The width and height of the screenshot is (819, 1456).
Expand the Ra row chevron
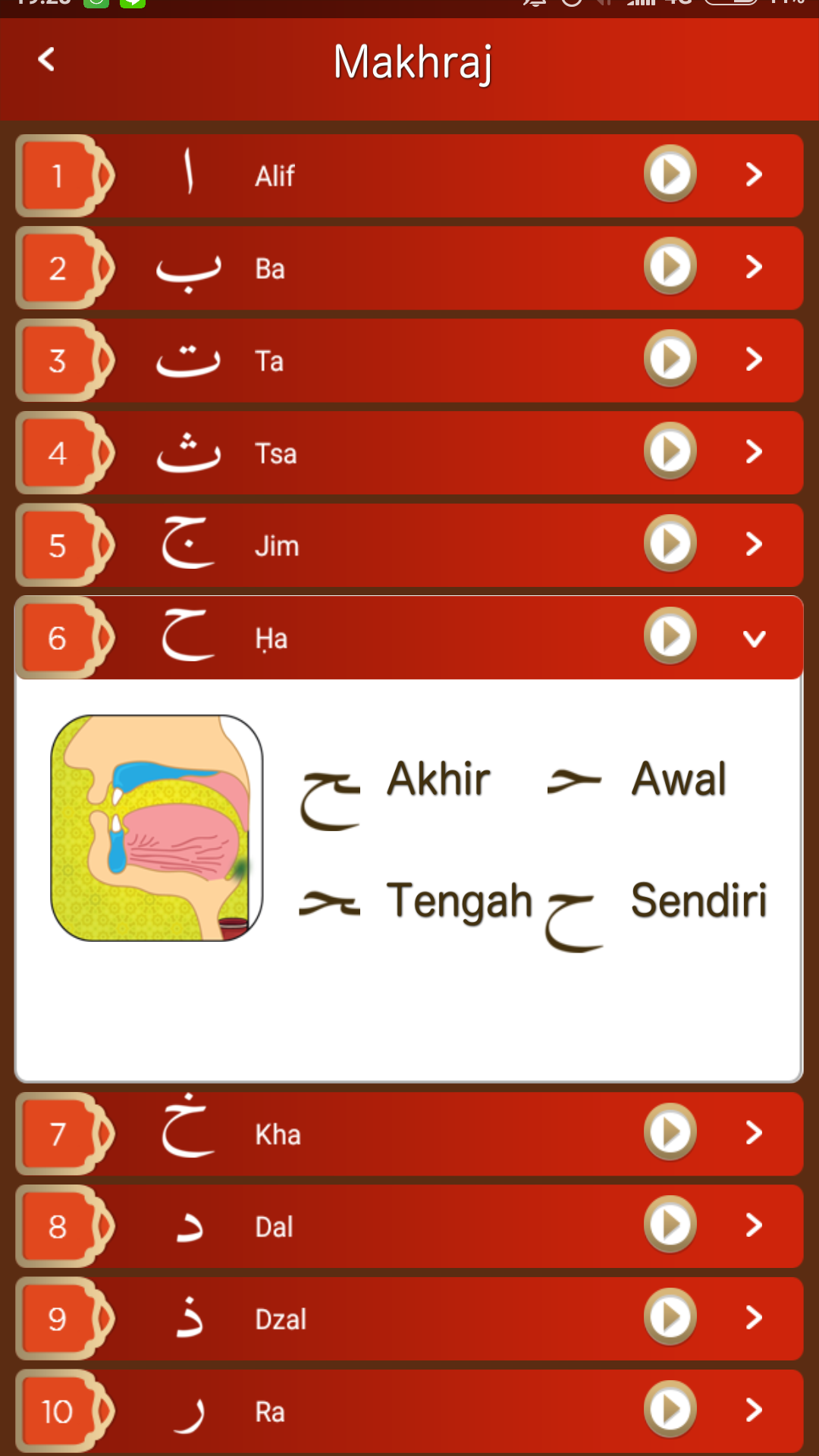[754, 1410]
